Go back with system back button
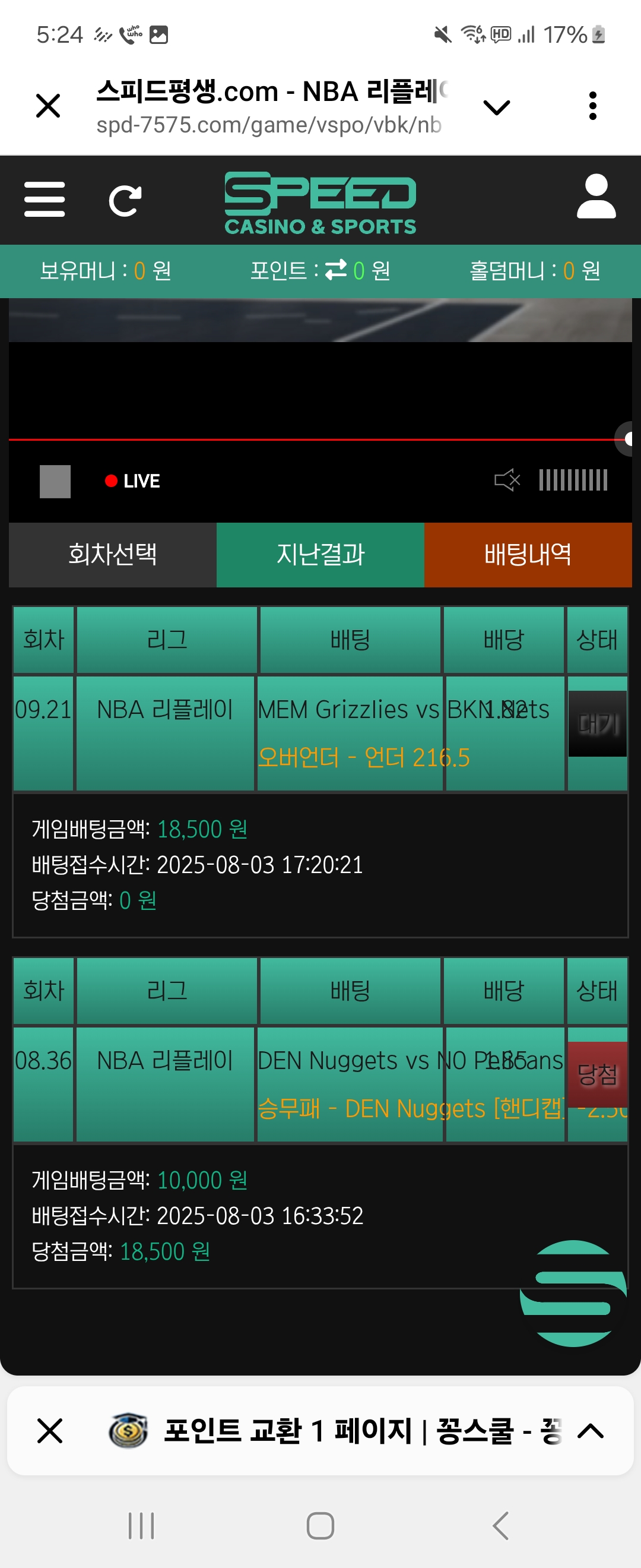 [500, 1525]
